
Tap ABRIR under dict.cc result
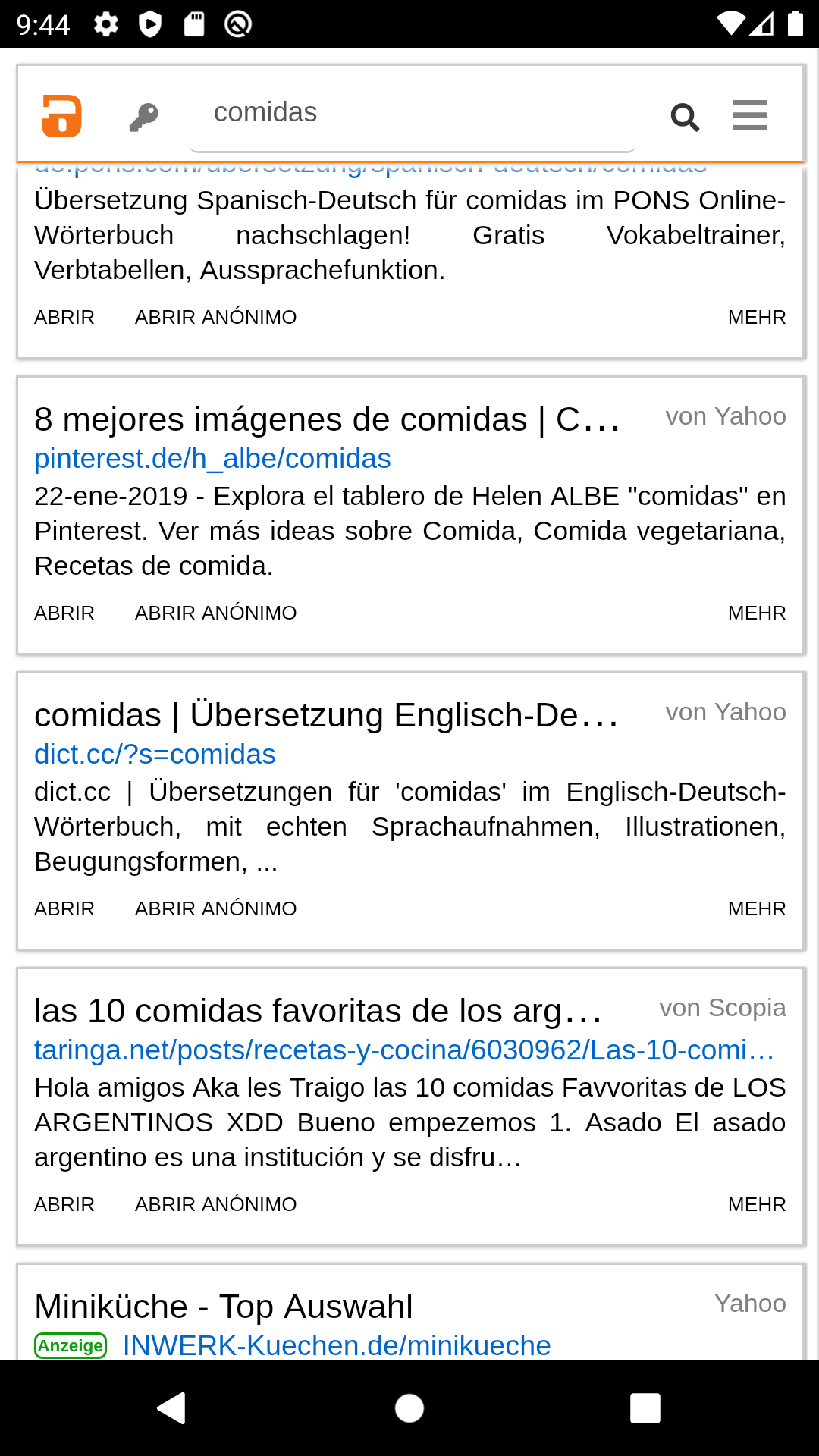64,908
